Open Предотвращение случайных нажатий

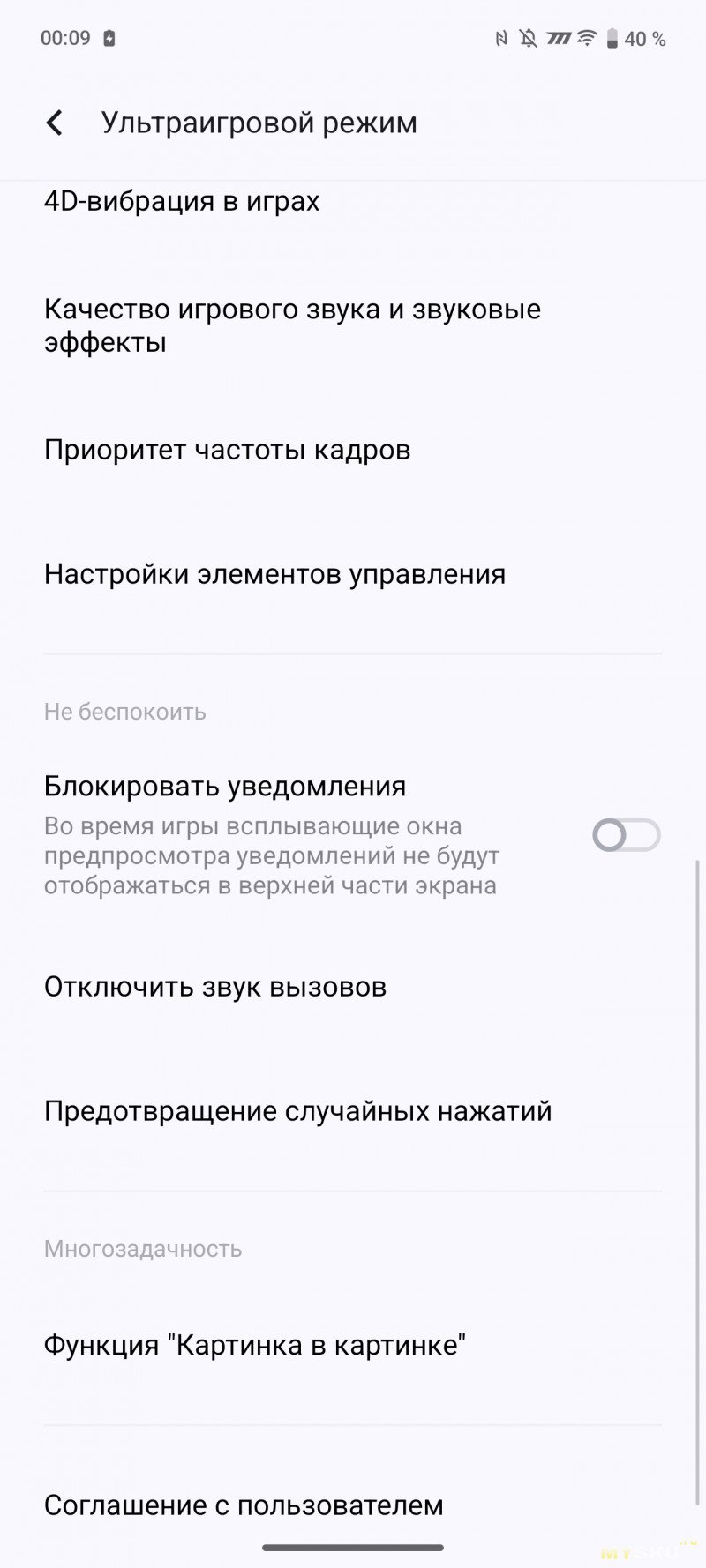click(x=353, y=1110)
